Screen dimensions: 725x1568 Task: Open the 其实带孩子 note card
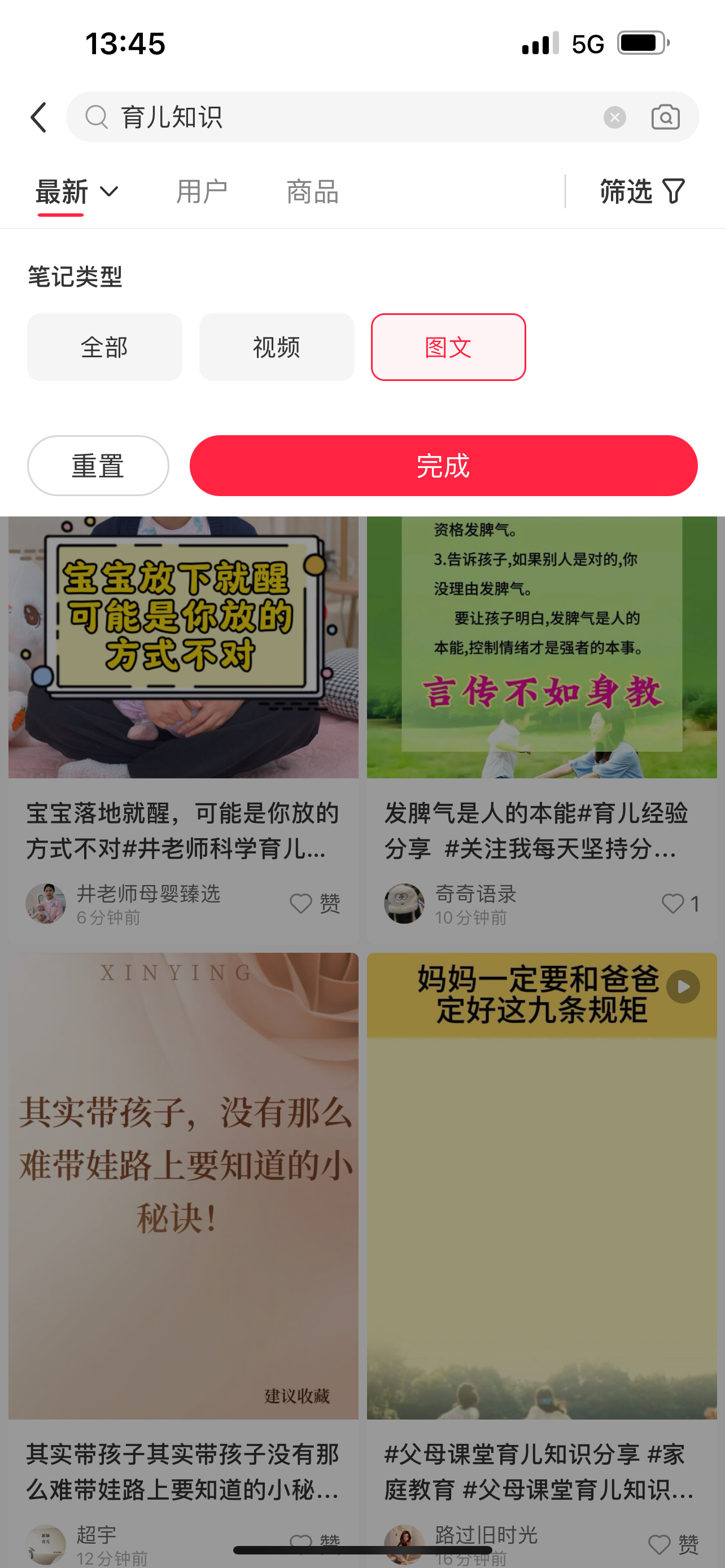click(x=182, y=1187)
